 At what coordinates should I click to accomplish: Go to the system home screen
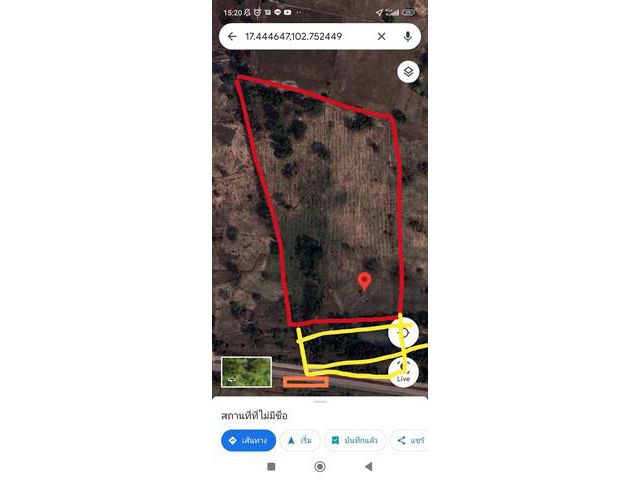click(320, 467)
